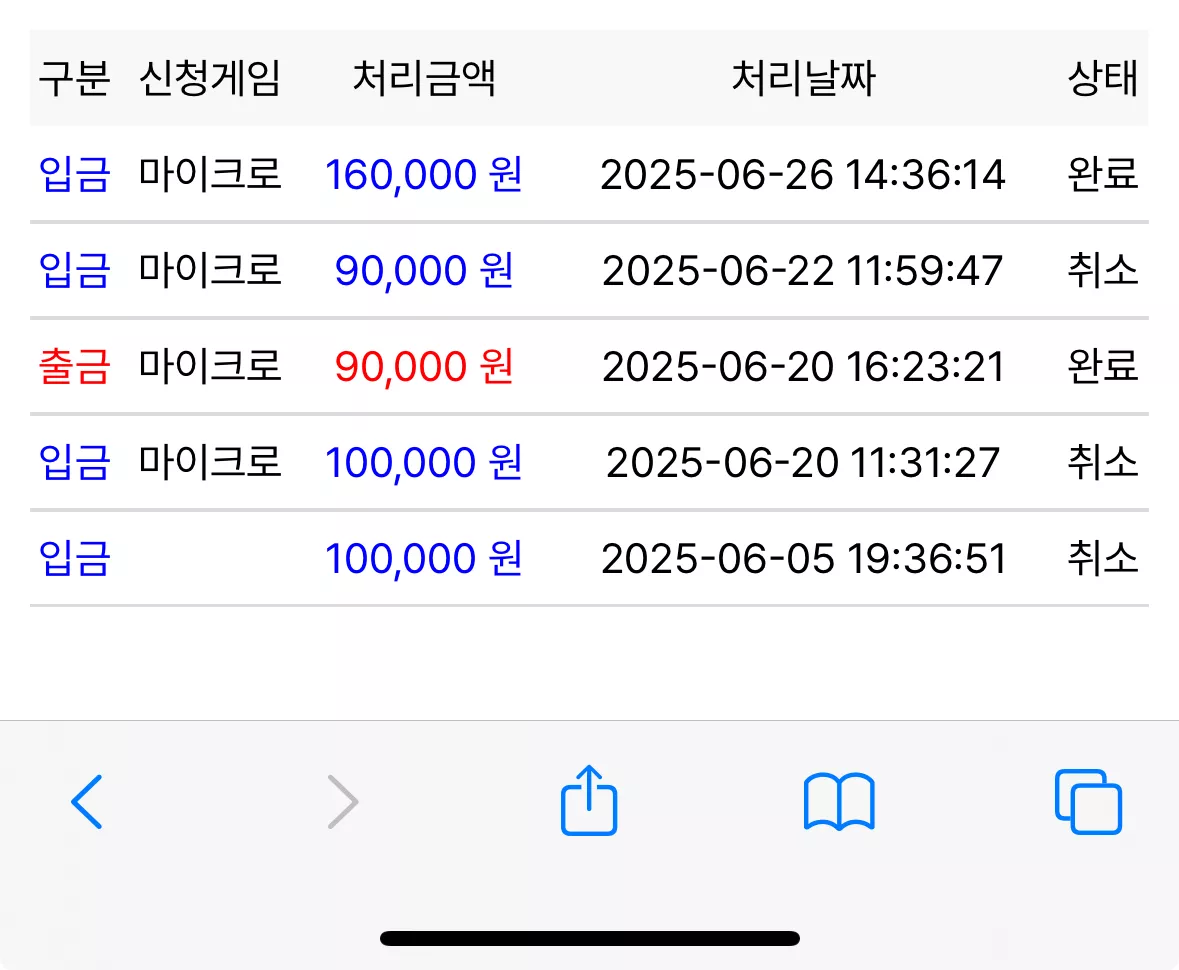The width and height of the screenshot is (1179, 970).
Task: Tap the forward arrow in Safari toolbar
Action: pyautogui.click(x=343, y=802)
